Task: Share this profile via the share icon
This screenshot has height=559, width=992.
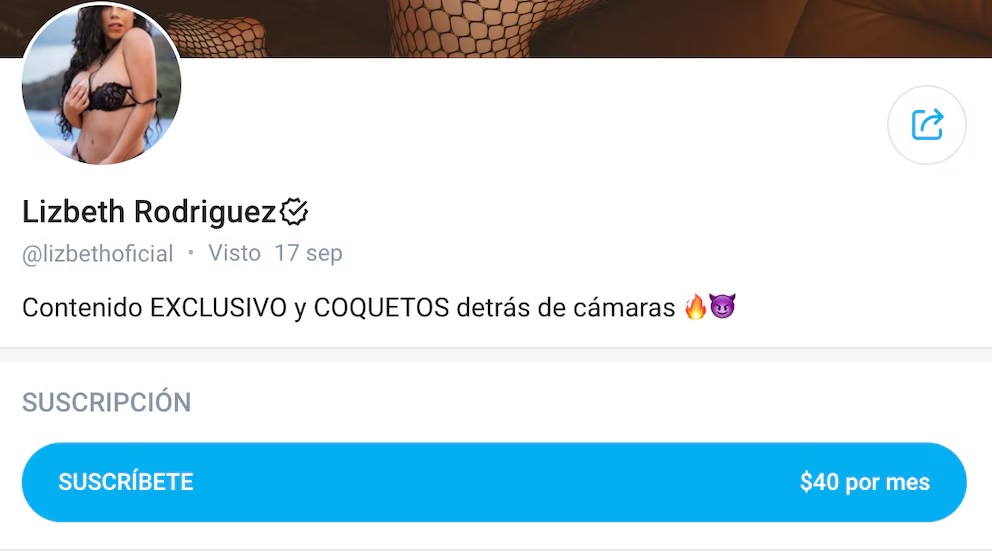Action: point(926,125)
